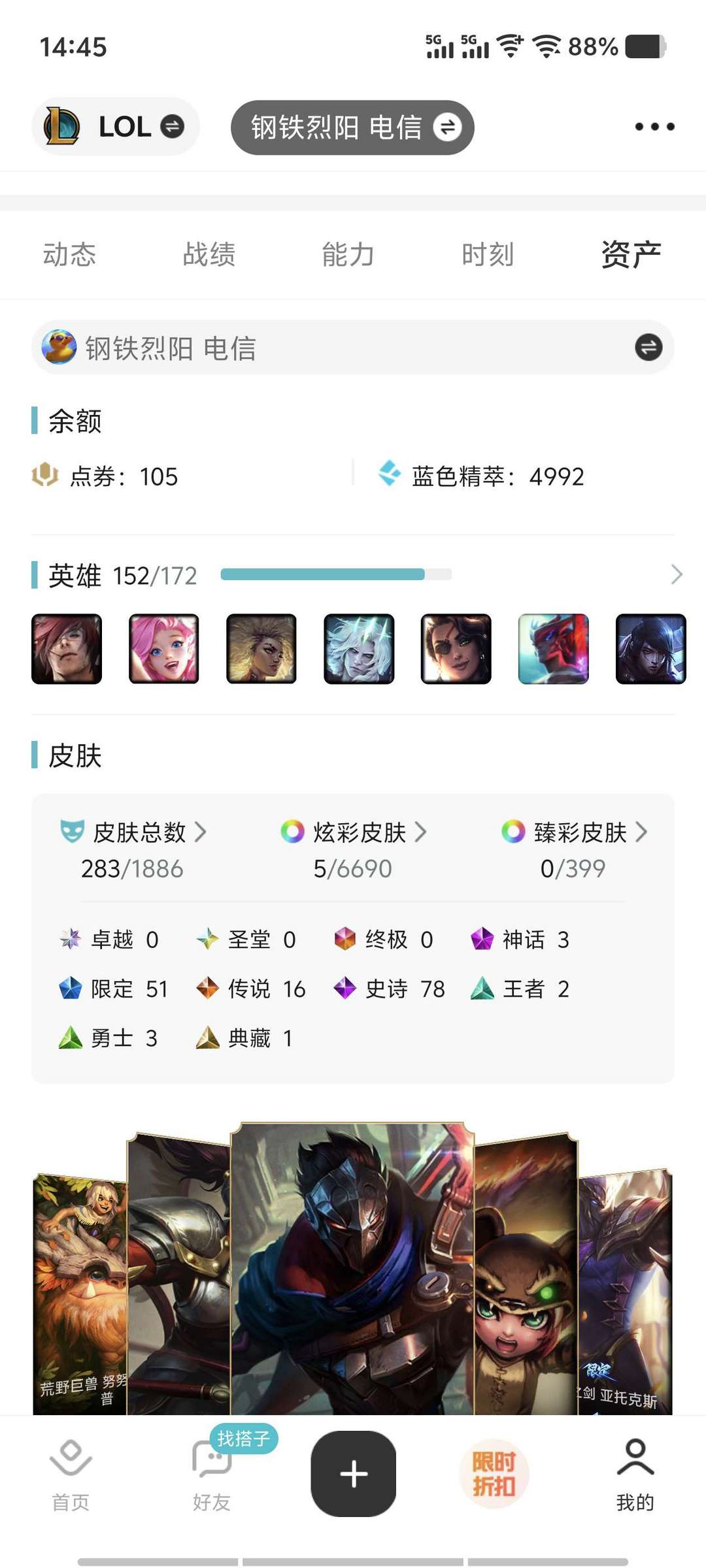Expand the 英雄 152/172 hero list
Viewport: 706px width, 1568px height.
click(676, 575)
